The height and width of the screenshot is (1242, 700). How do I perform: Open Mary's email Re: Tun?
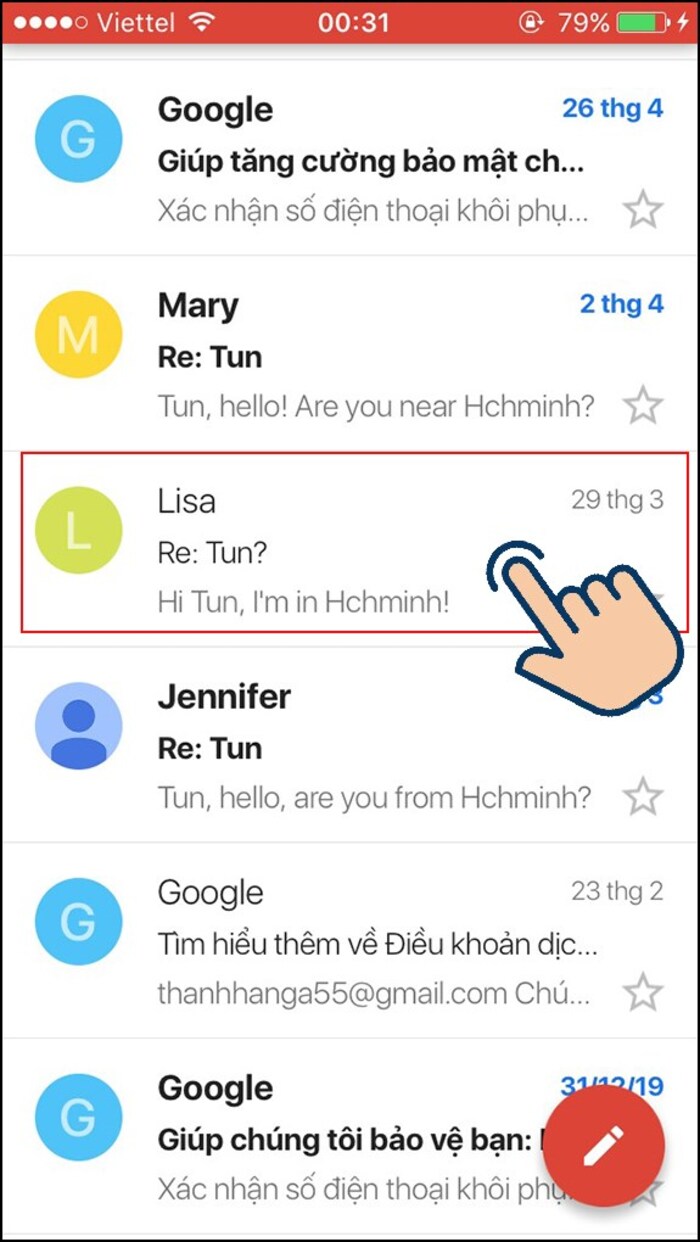click(x=350, y=353)
